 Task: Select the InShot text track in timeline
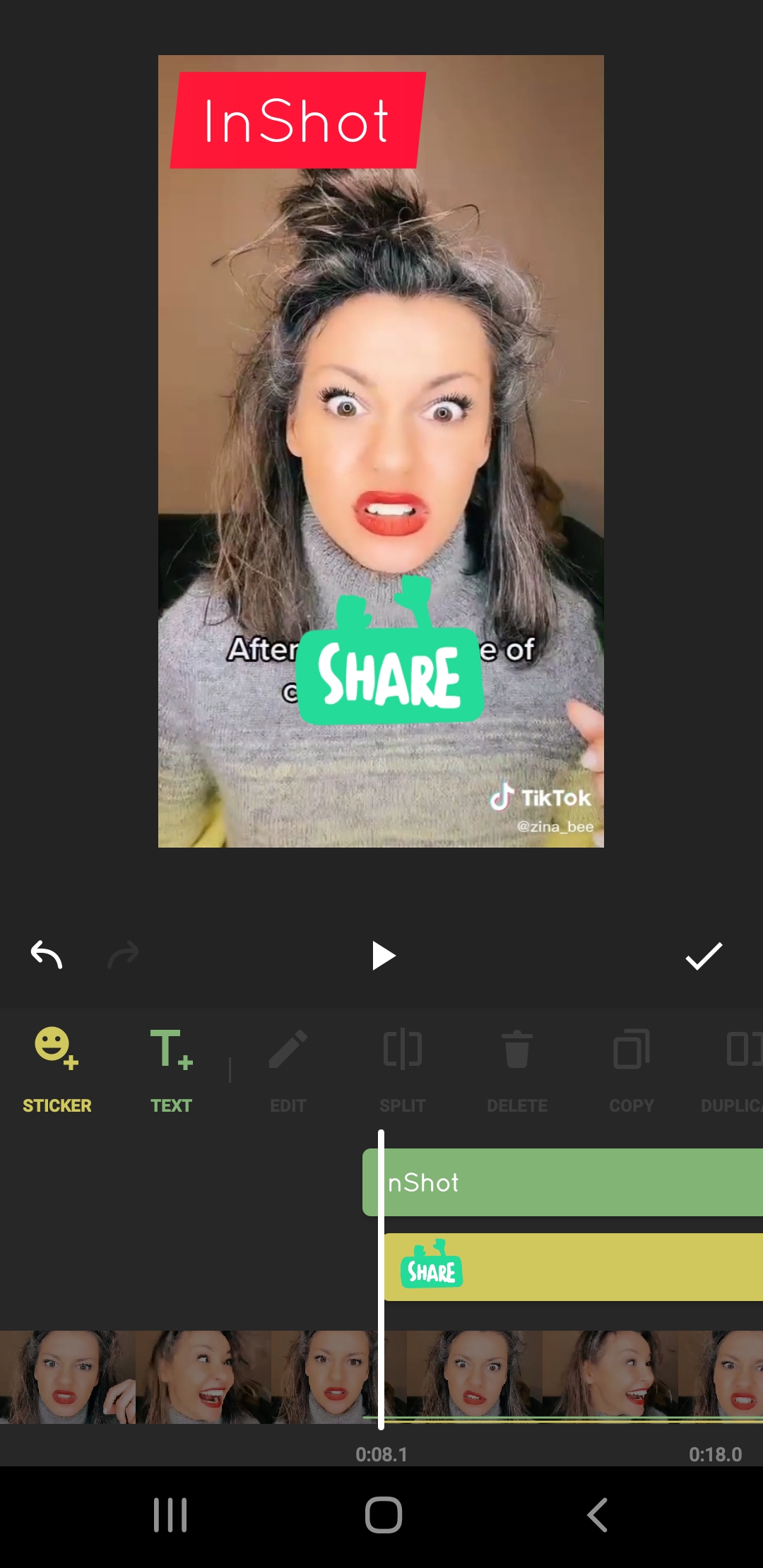[x=565, y=1182]
